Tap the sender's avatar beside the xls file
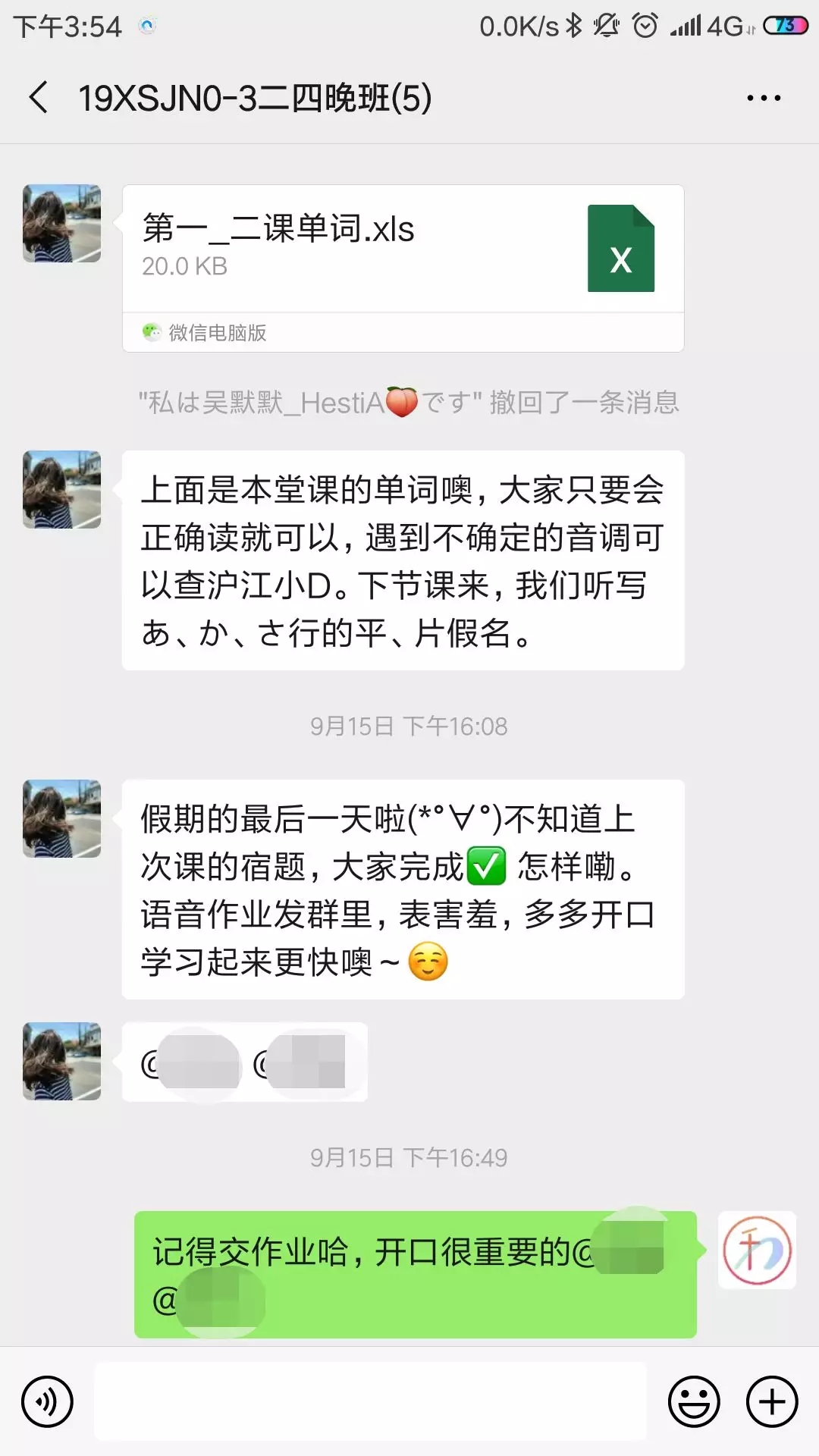 pyautogui.click(x=62, y=224)
